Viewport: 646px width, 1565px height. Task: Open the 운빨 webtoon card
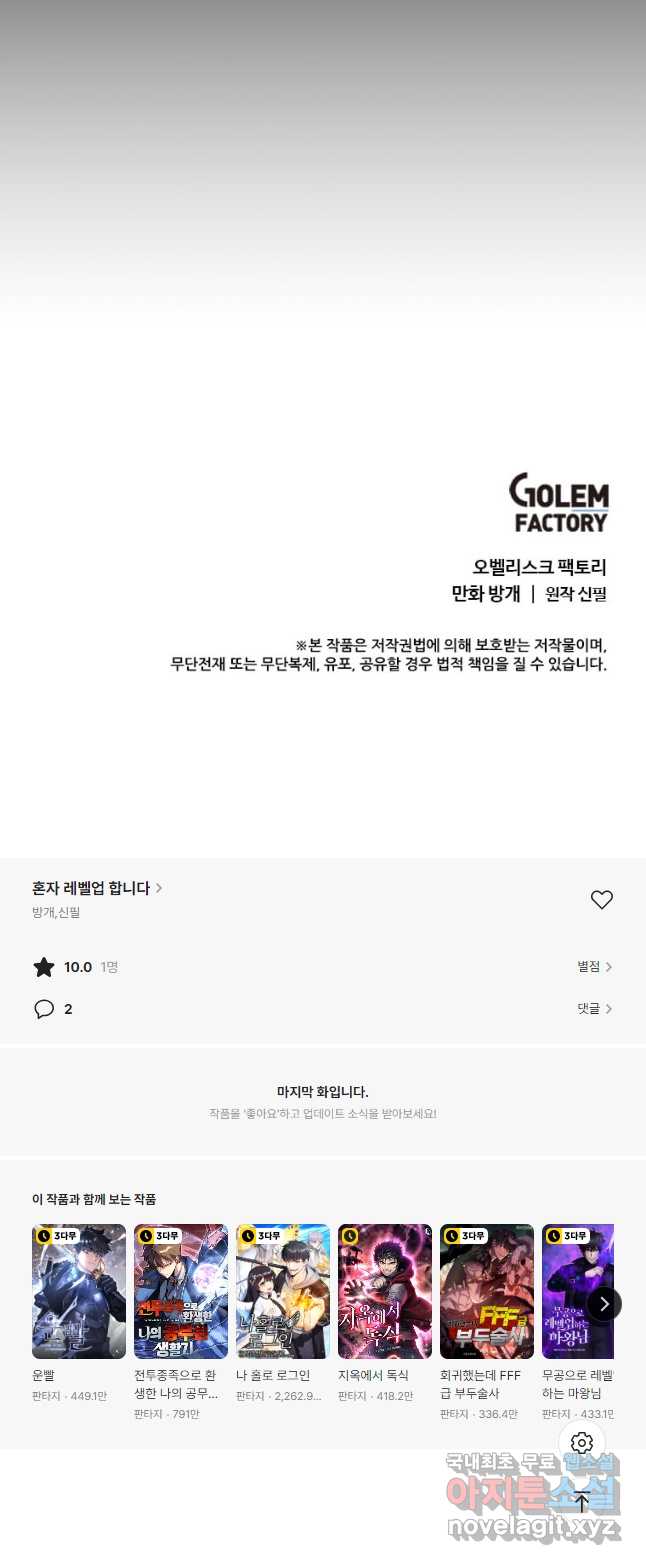(79, 1291)
